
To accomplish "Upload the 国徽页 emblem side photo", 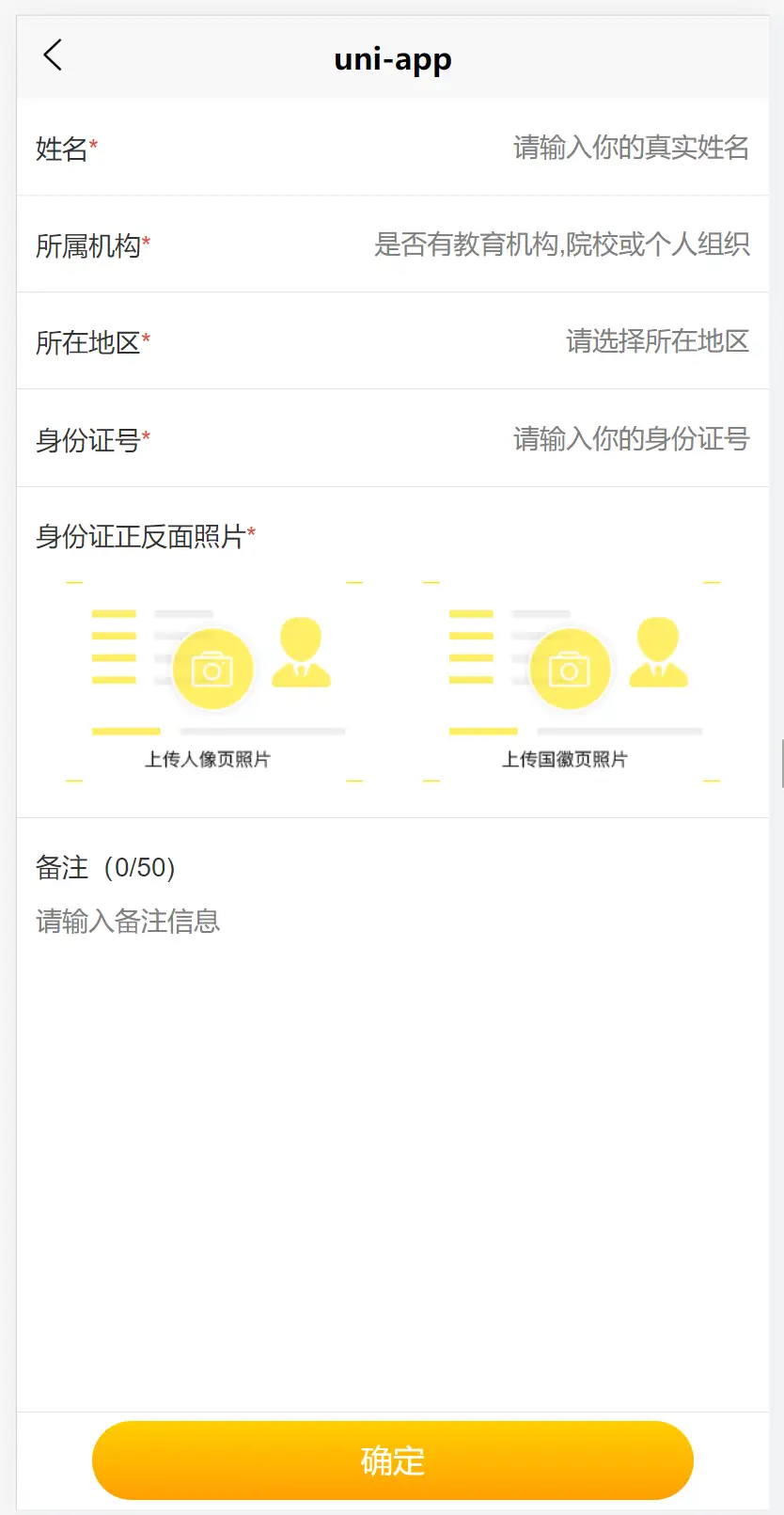I will click(572, 682).
